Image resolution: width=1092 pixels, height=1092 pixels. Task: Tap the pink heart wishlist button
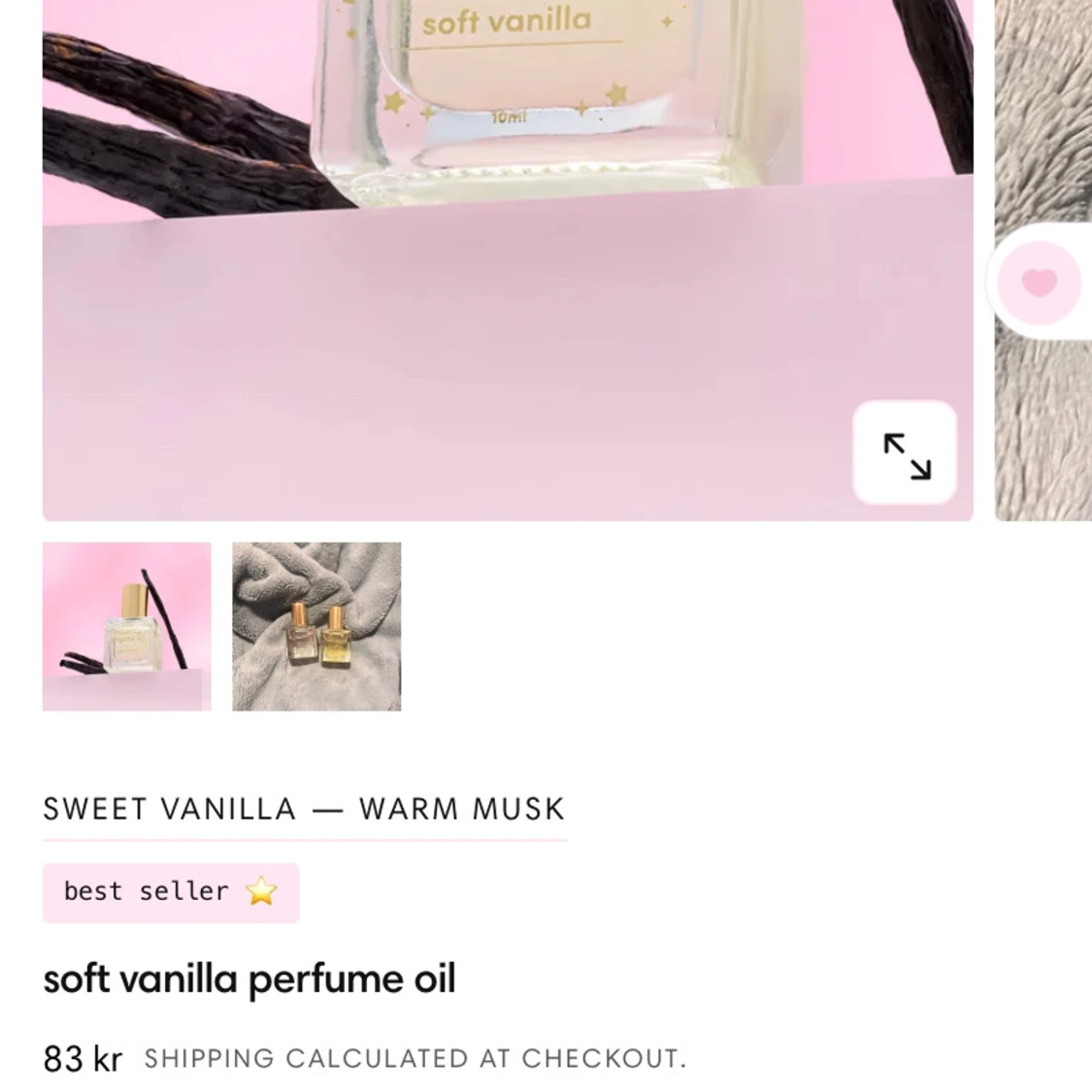tap(1040, 282)
